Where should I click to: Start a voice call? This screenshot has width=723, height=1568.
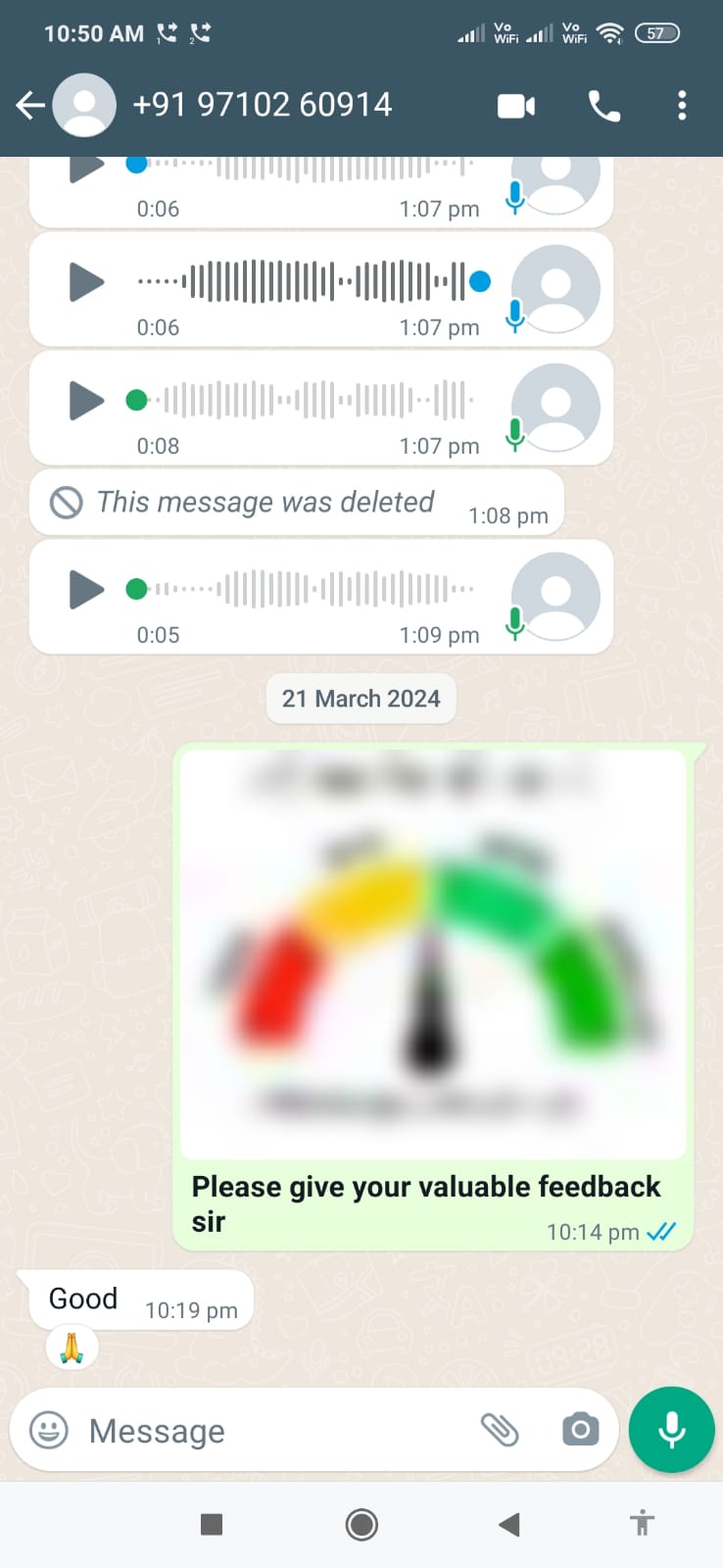coord(603,106)
